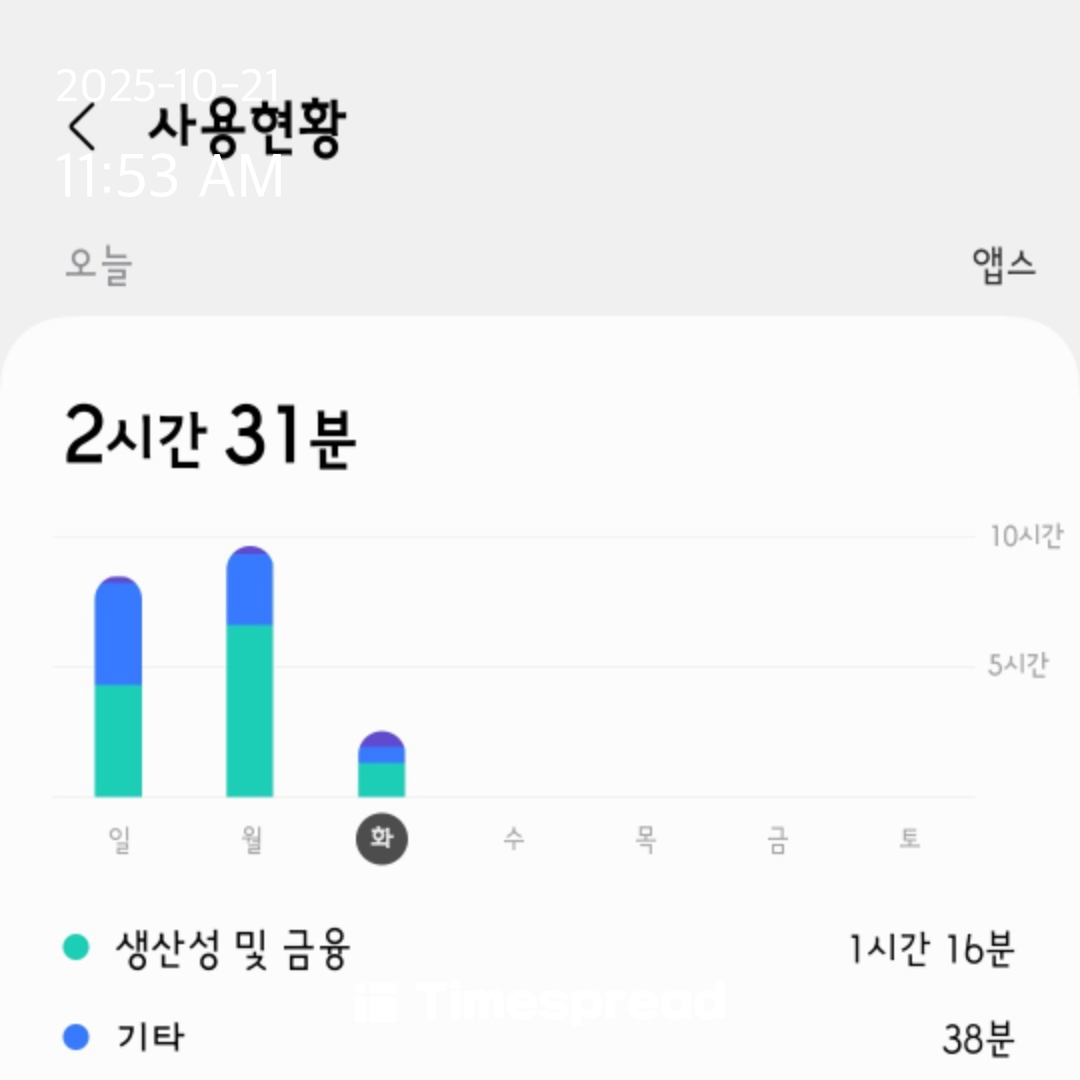Open the 앱스 view selector

click(1003, 265)
